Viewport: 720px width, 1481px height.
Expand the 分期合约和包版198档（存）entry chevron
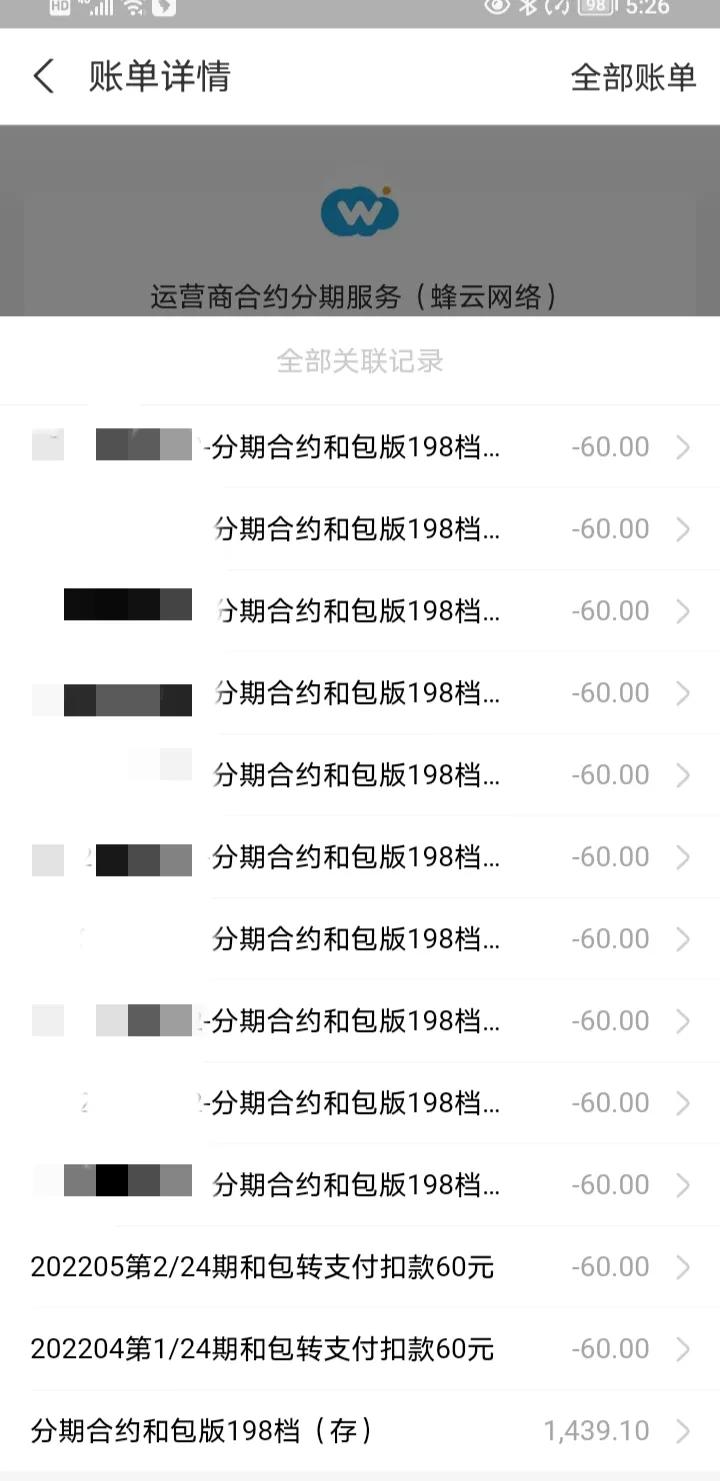684,1430
